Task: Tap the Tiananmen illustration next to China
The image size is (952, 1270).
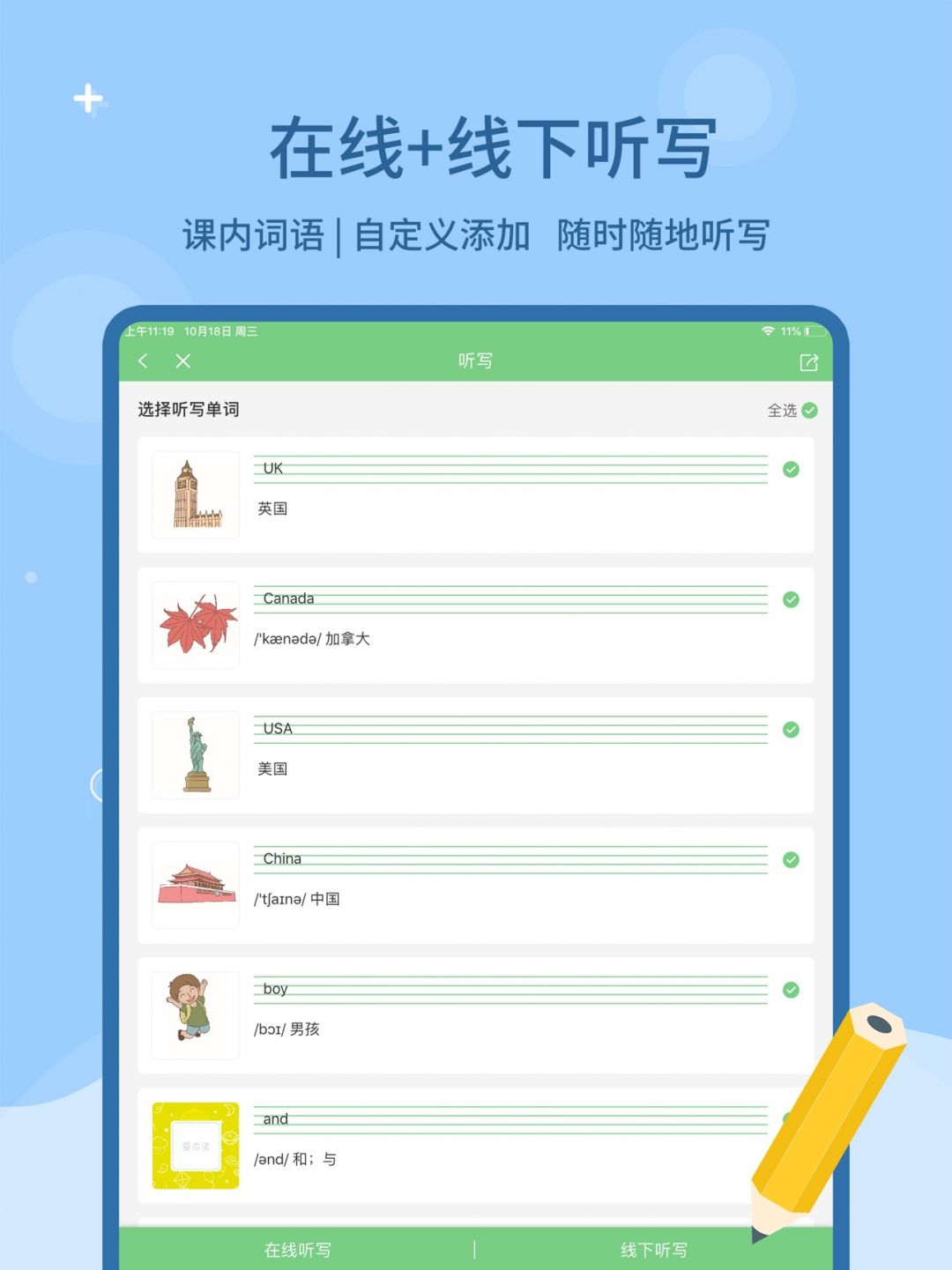Action: click(x=195, y=884)
